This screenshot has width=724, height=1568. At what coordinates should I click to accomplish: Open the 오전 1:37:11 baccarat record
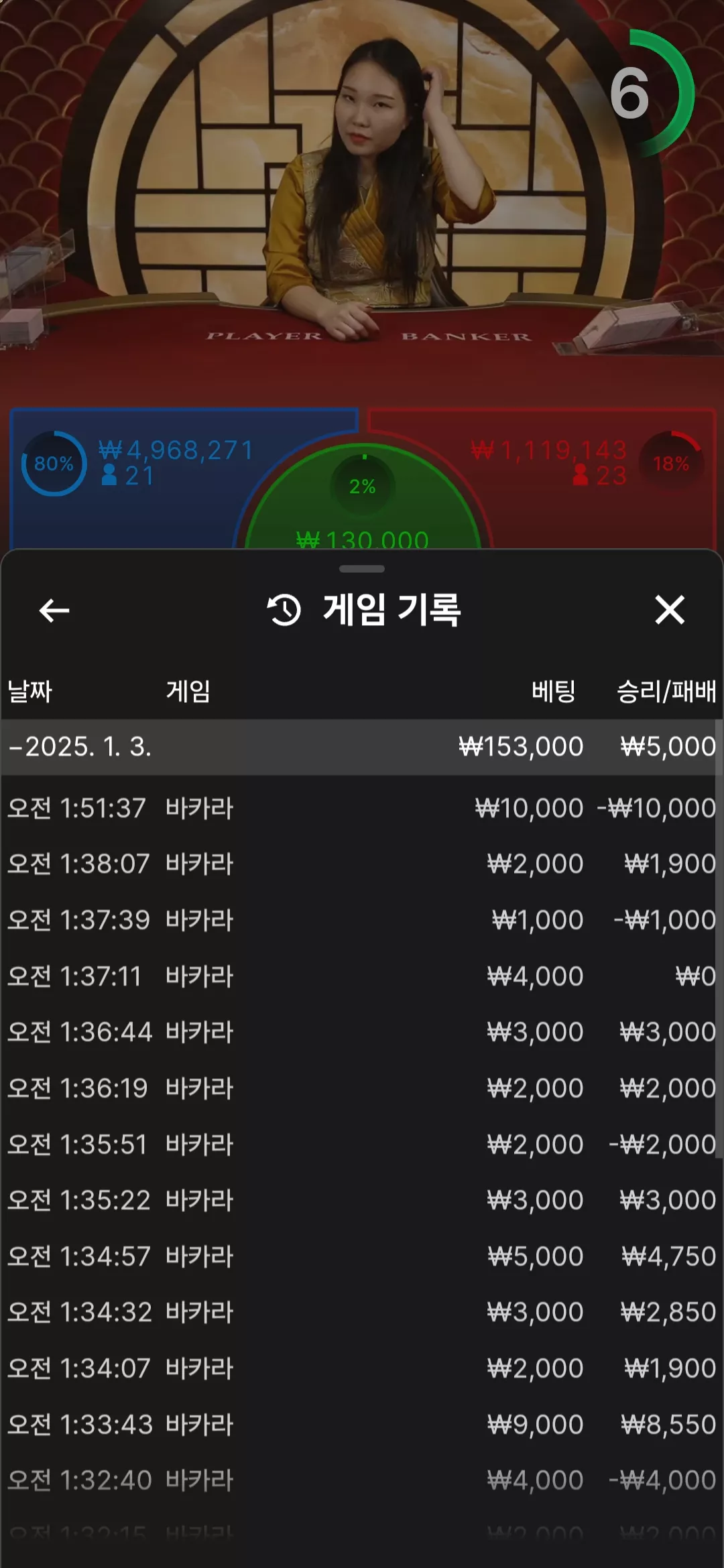(x=362, y=976)
